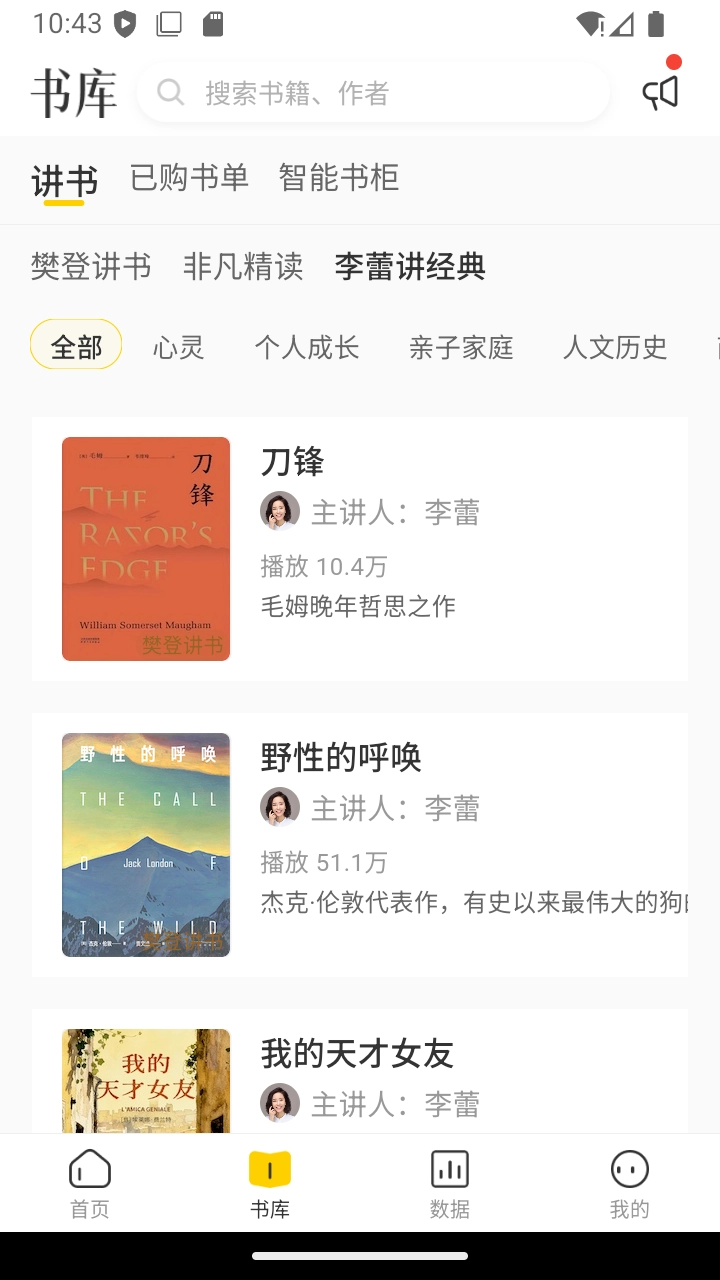Select the 人文历史 filter option
Image resolution: width=720 pixels, height=1280 pixels.
point(614,347)
